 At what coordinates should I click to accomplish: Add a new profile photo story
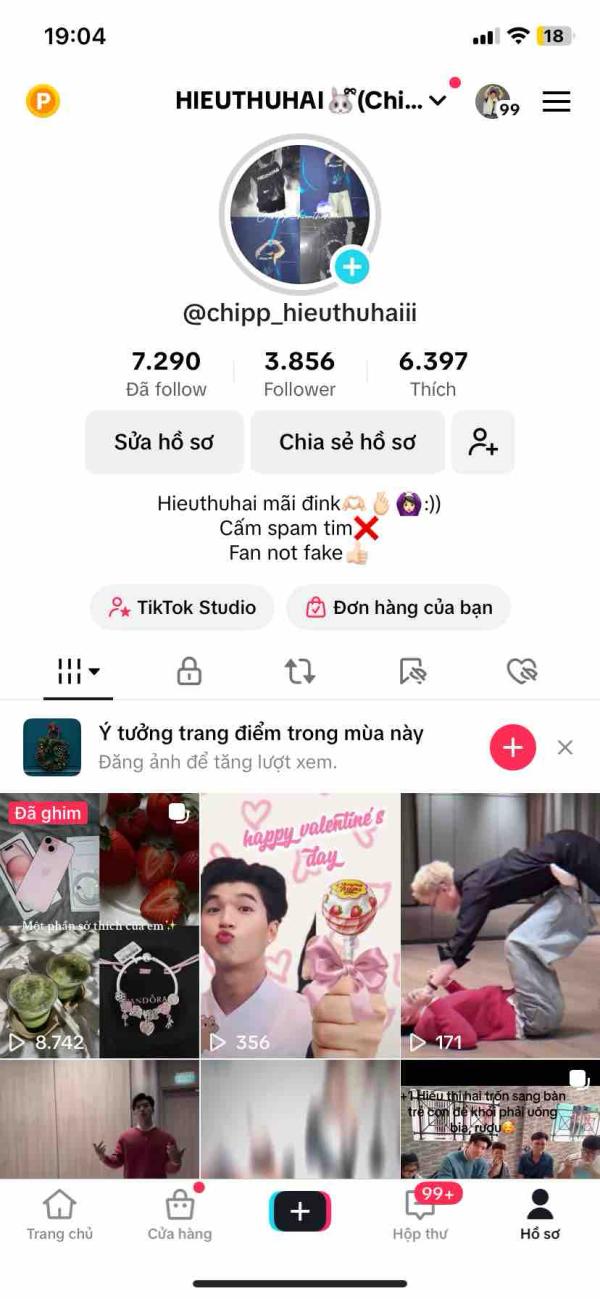coord(351,266)
